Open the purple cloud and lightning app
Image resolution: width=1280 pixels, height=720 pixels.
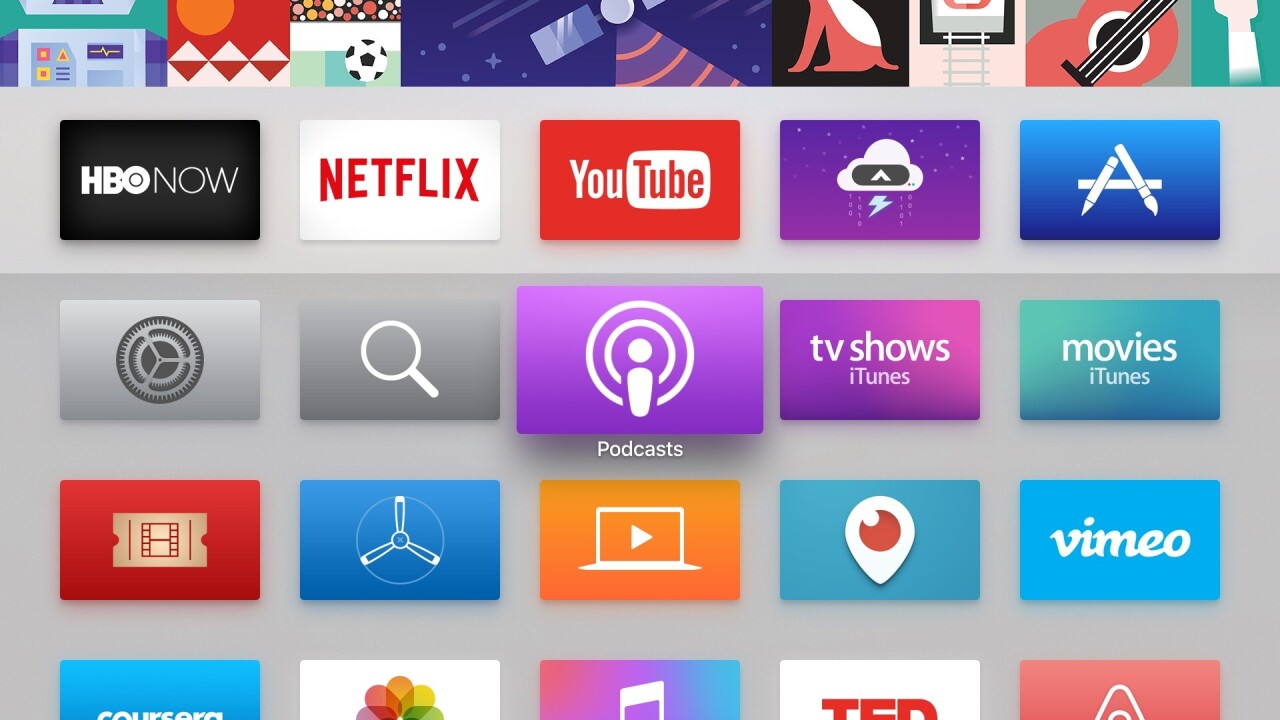pyautogui.click(x=880, y=180)
